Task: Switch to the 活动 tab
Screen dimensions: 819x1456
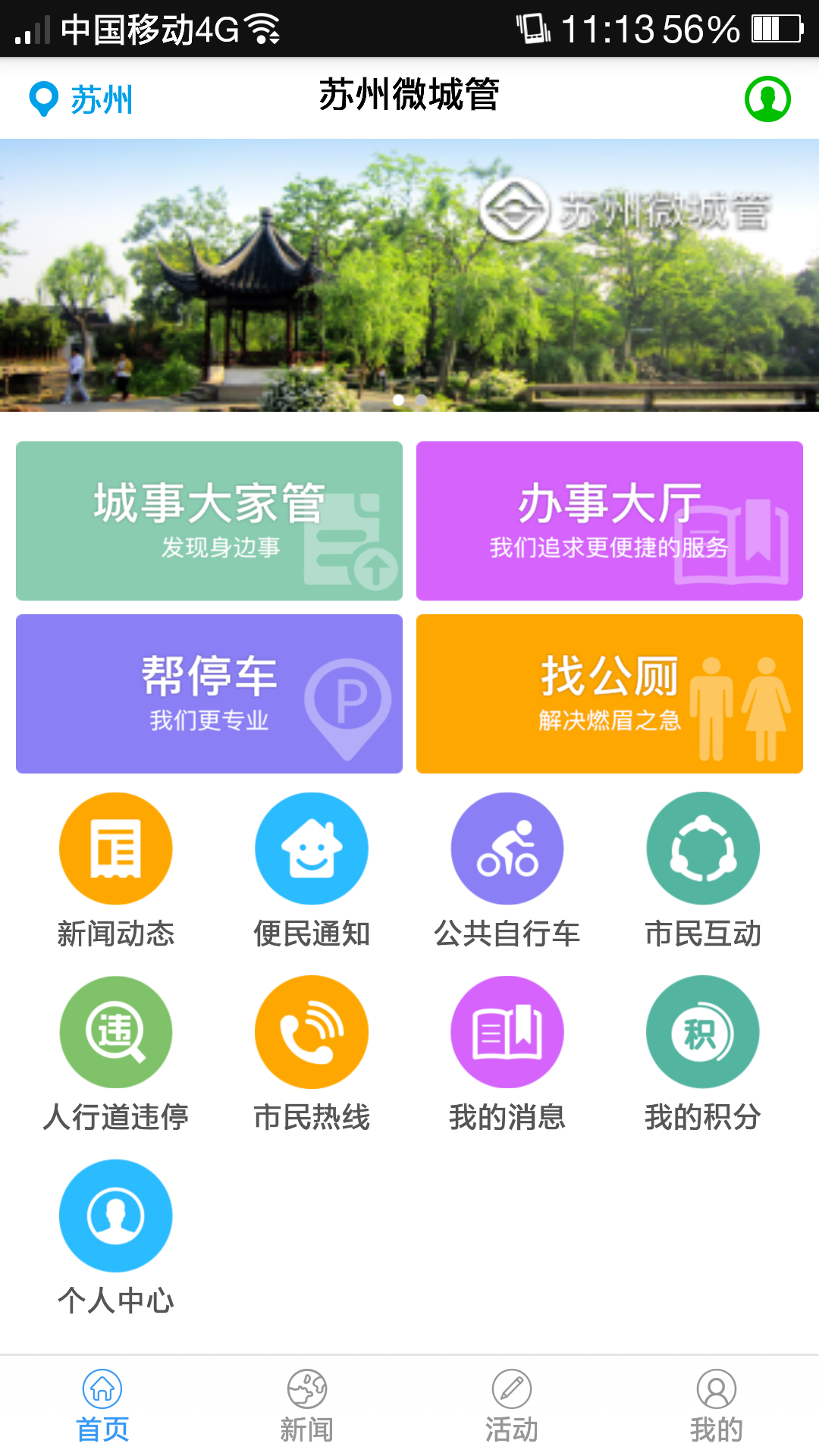Action: (x=512, y=1407)
